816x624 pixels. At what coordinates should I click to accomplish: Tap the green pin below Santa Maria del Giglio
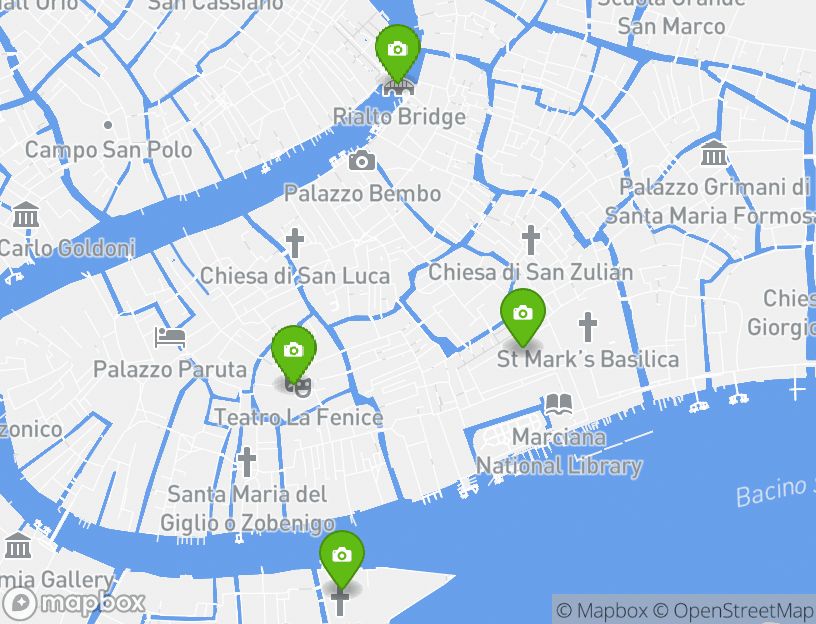342,556
